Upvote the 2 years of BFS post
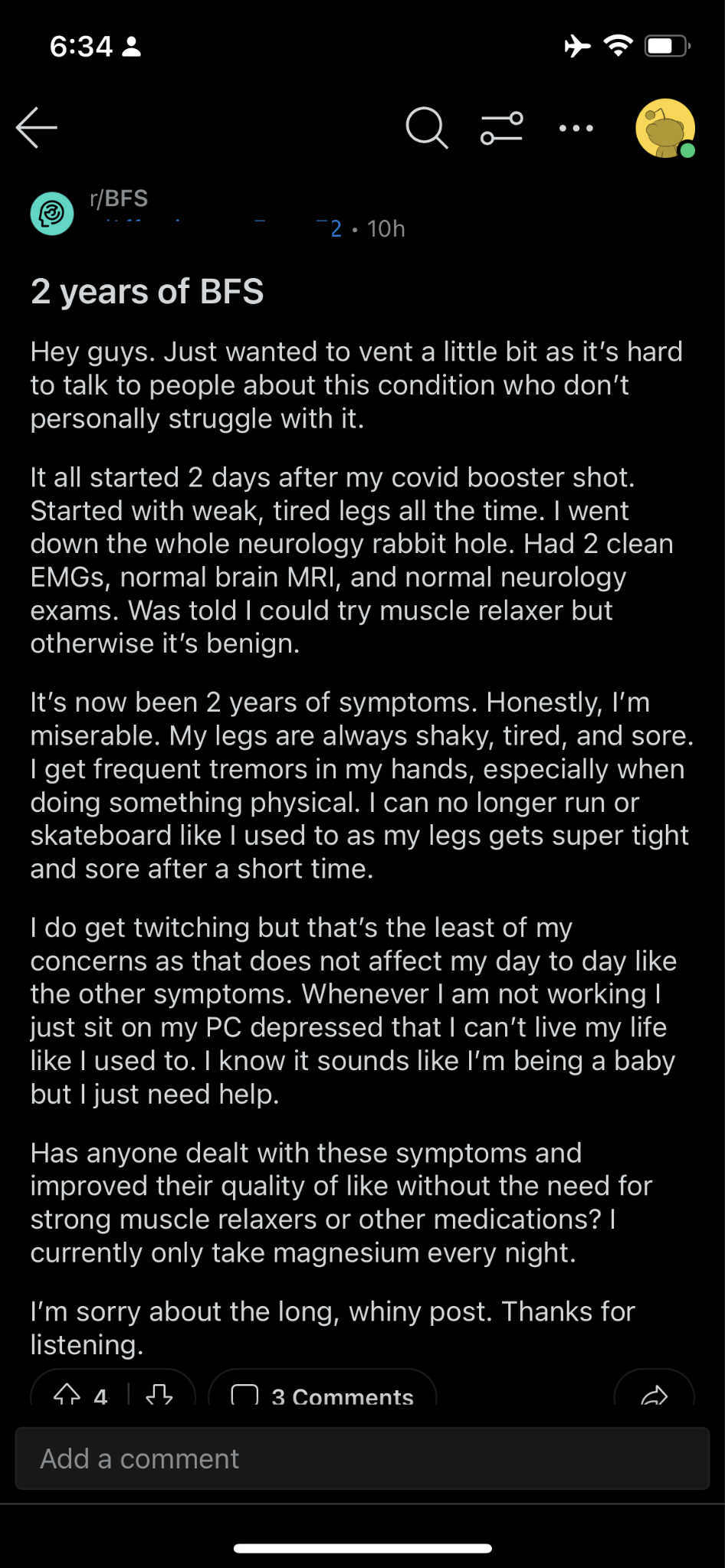Viewport: 725px width, 1568px height. tap(67, 1396)
